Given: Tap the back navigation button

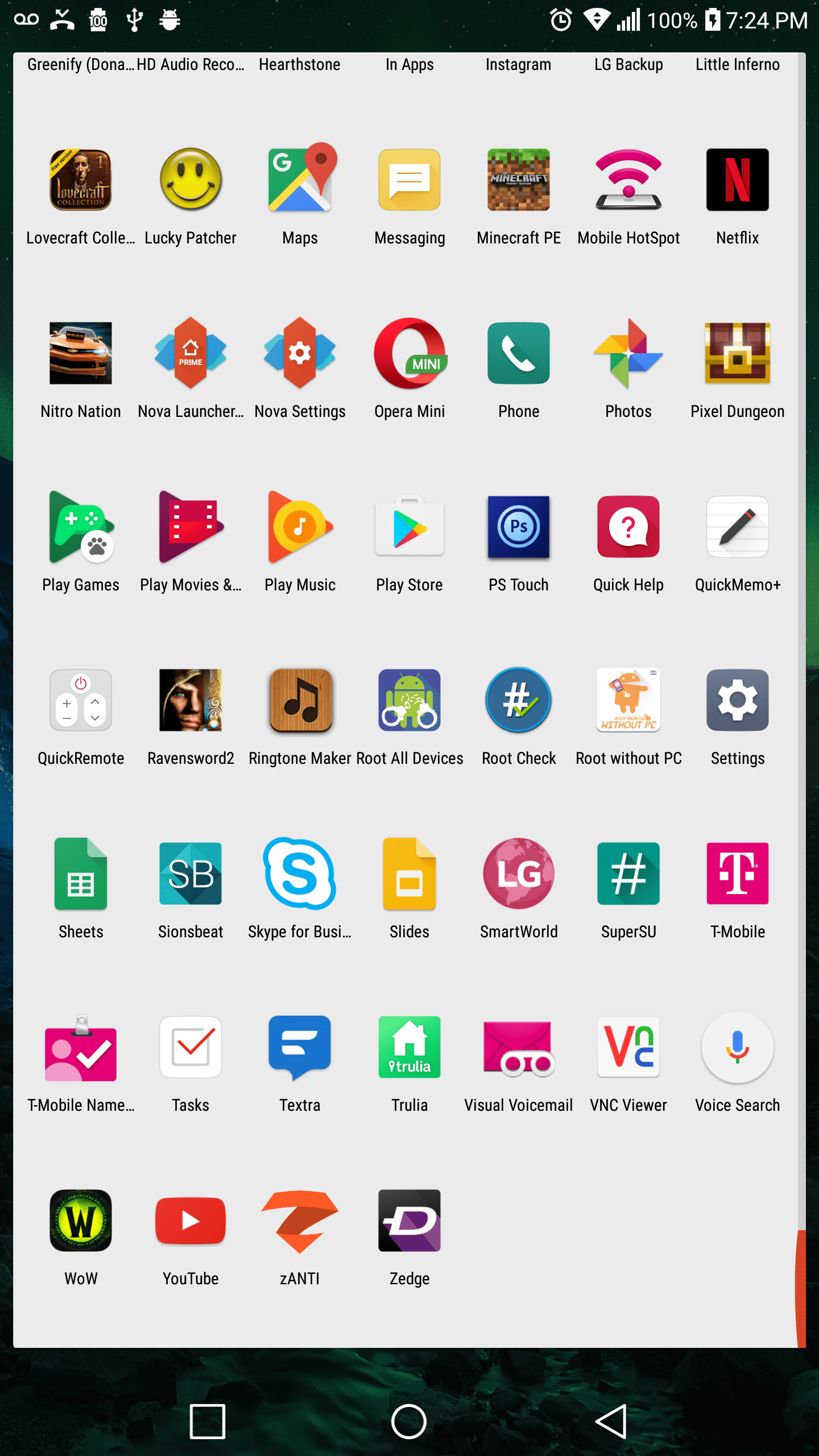Looking at the screenshot, I should click(611, 1421).
